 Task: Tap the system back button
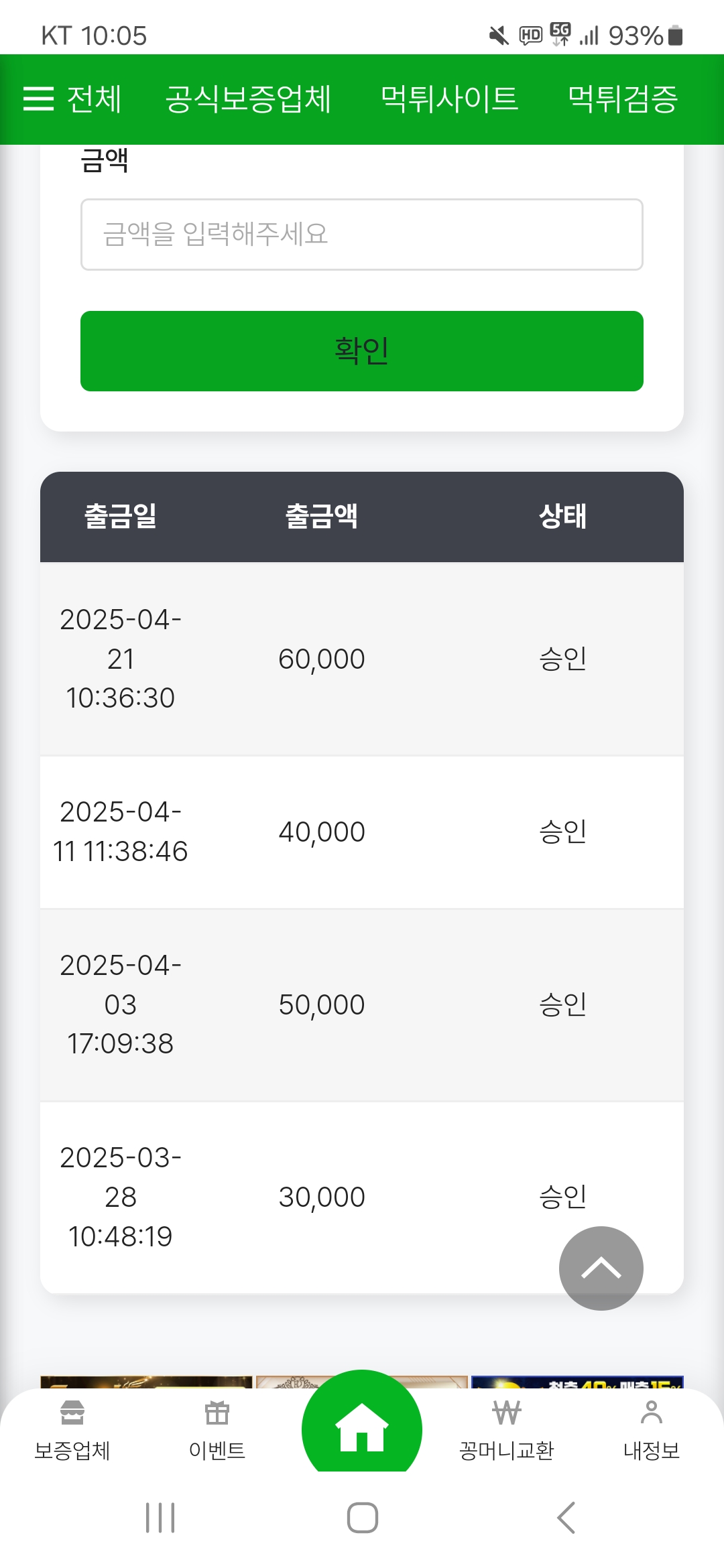pyautogui.click(x=566, y=1518)
